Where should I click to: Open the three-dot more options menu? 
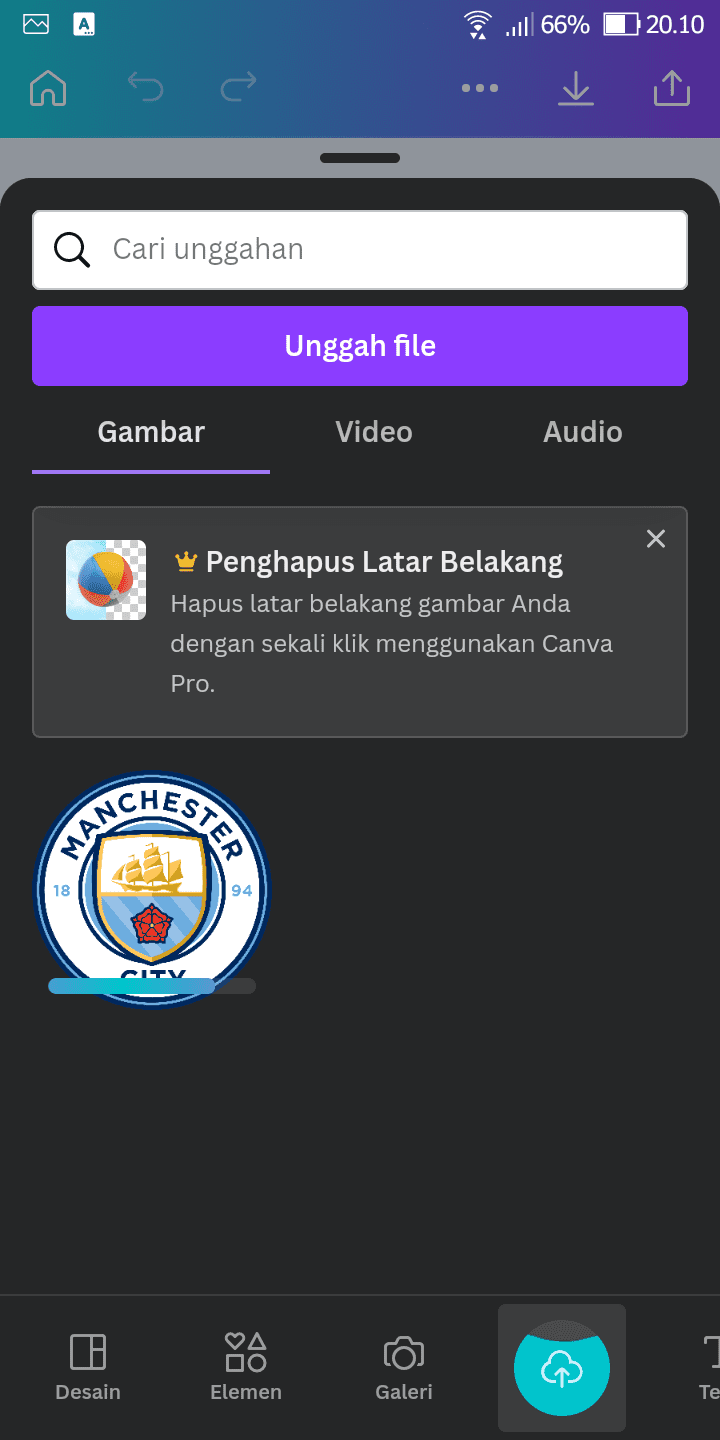[480, 88]
